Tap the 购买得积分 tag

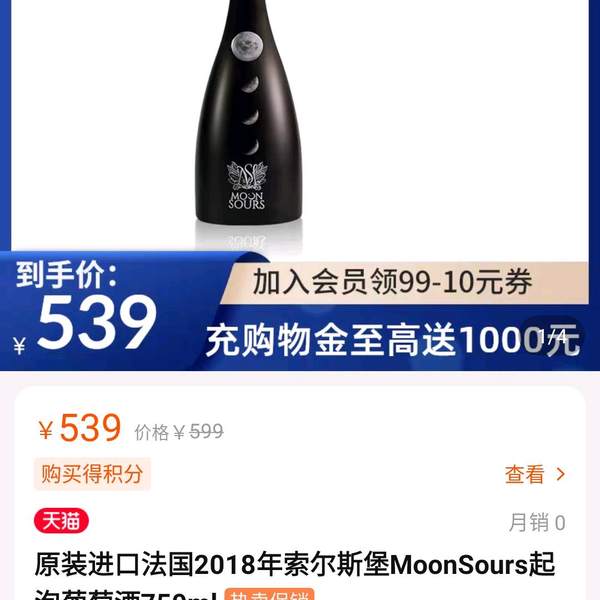(x=93, y=473)
